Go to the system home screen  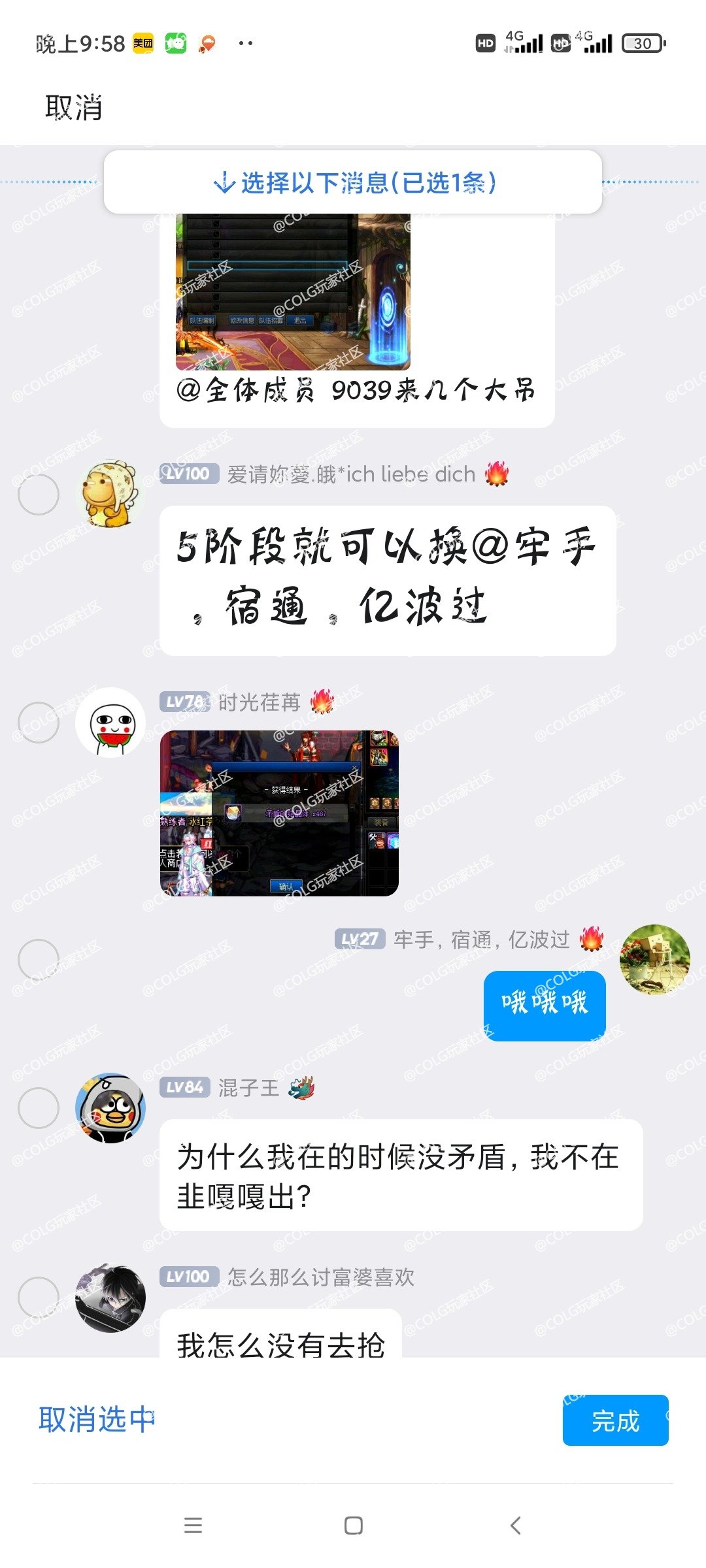click(353, 1526)
